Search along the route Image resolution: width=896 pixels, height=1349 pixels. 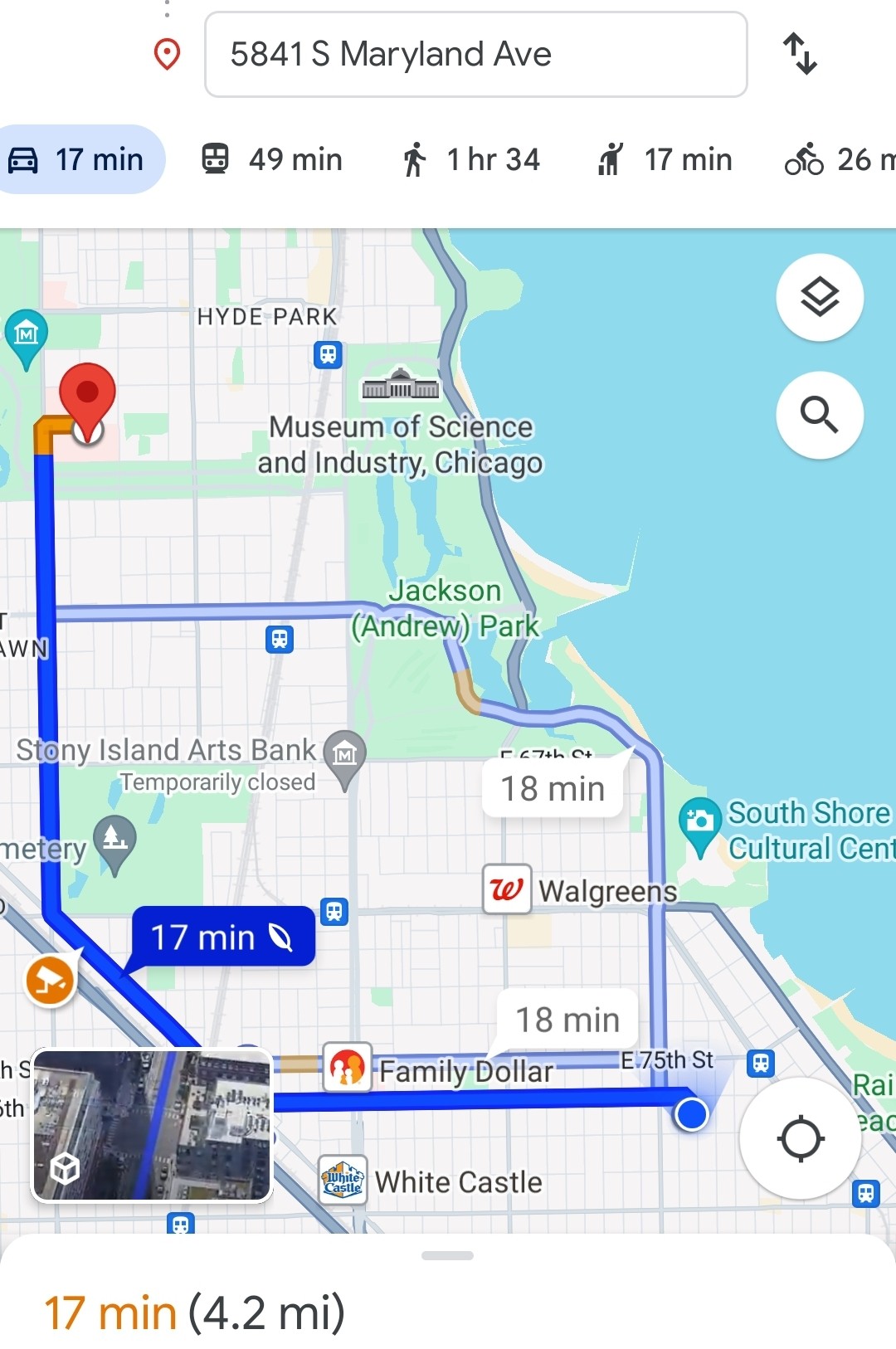819,415
